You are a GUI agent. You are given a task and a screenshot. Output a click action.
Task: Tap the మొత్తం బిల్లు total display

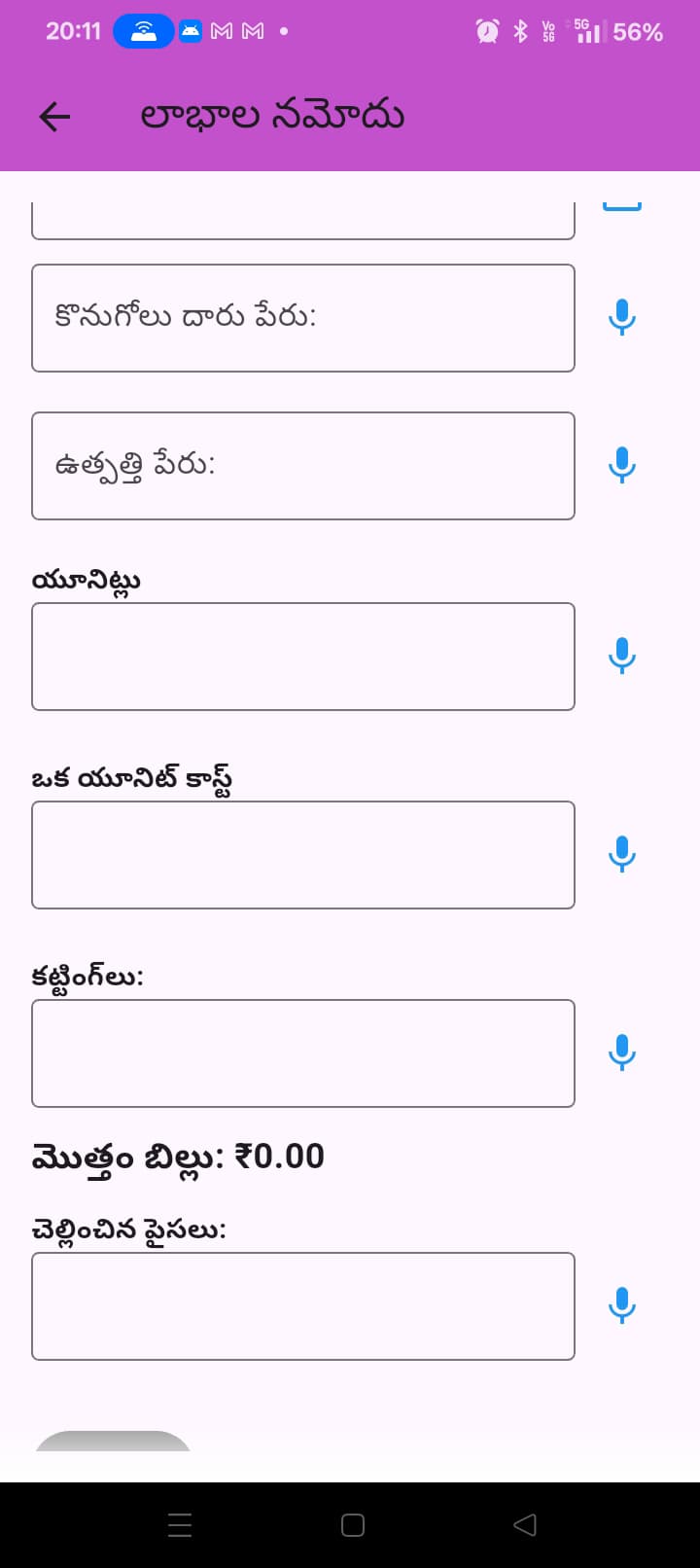[x=178, y=1156]
